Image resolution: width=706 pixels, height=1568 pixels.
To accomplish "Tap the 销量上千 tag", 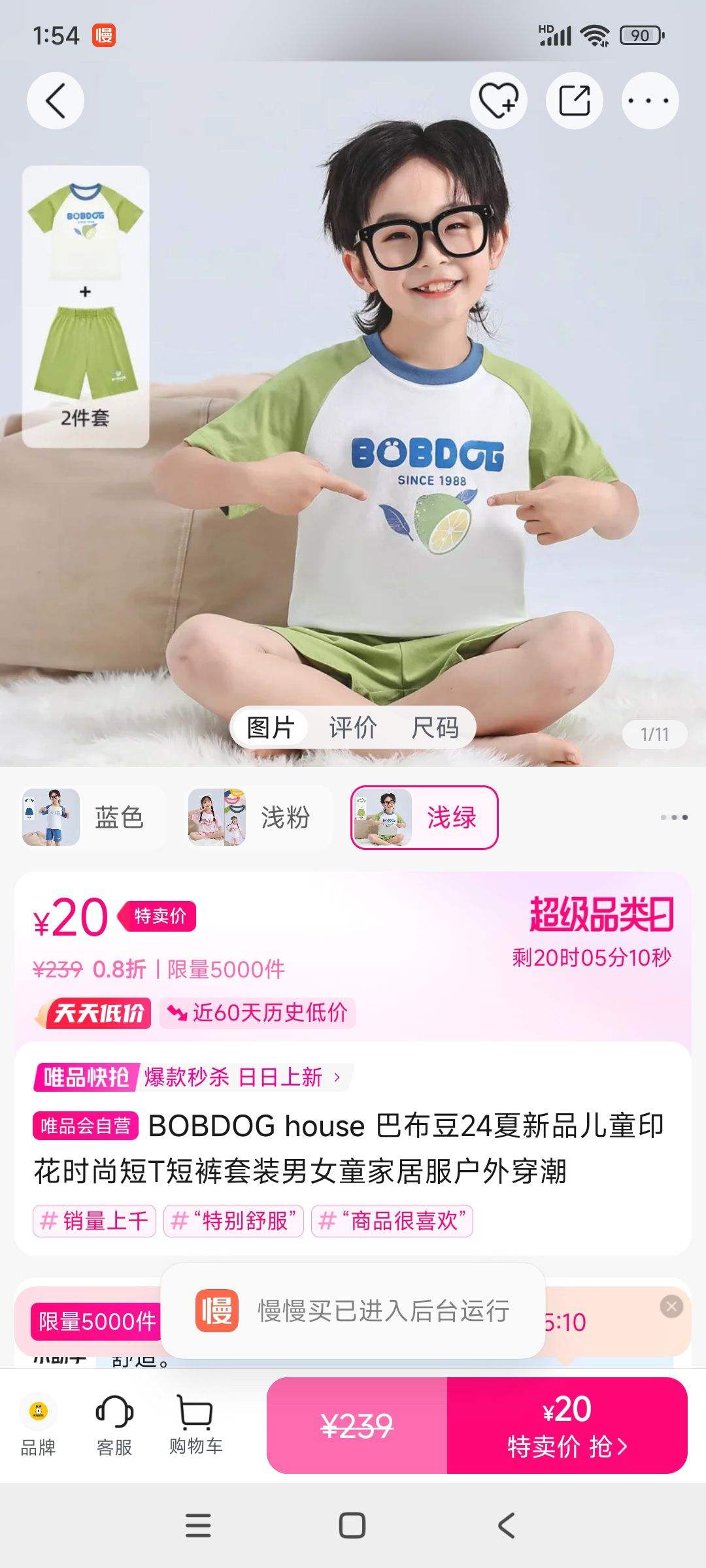I will pos(94,1221).
